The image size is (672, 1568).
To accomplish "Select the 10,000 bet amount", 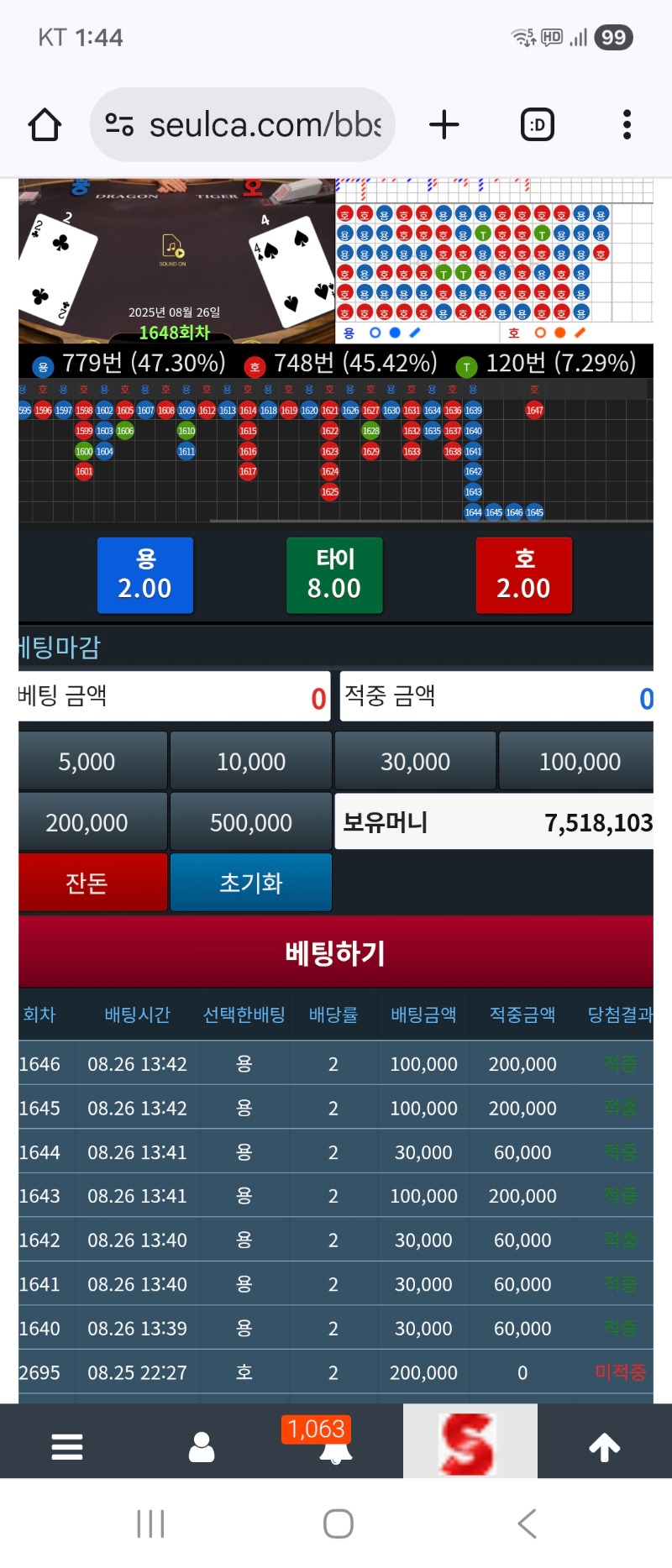I will [251, 762].
